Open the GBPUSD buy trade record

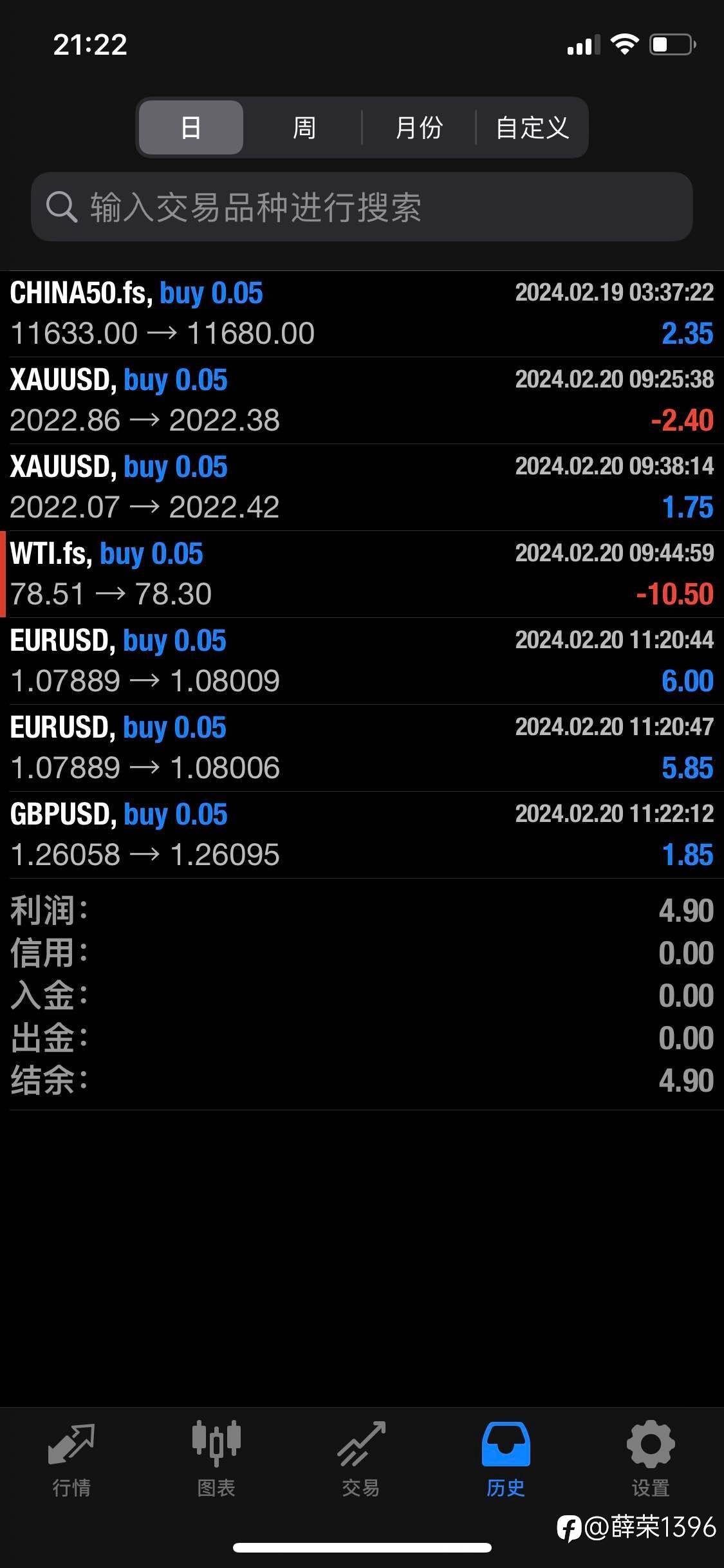pyautogui.click(x=362, y=835)
